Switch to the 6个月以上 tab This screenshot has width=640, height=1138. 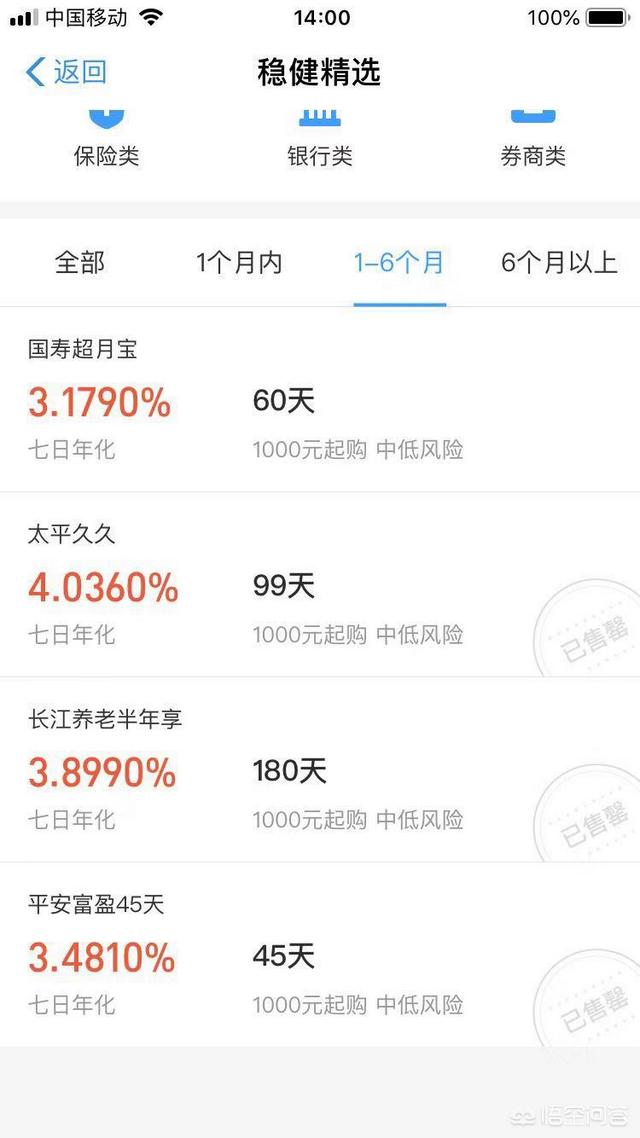559,263
